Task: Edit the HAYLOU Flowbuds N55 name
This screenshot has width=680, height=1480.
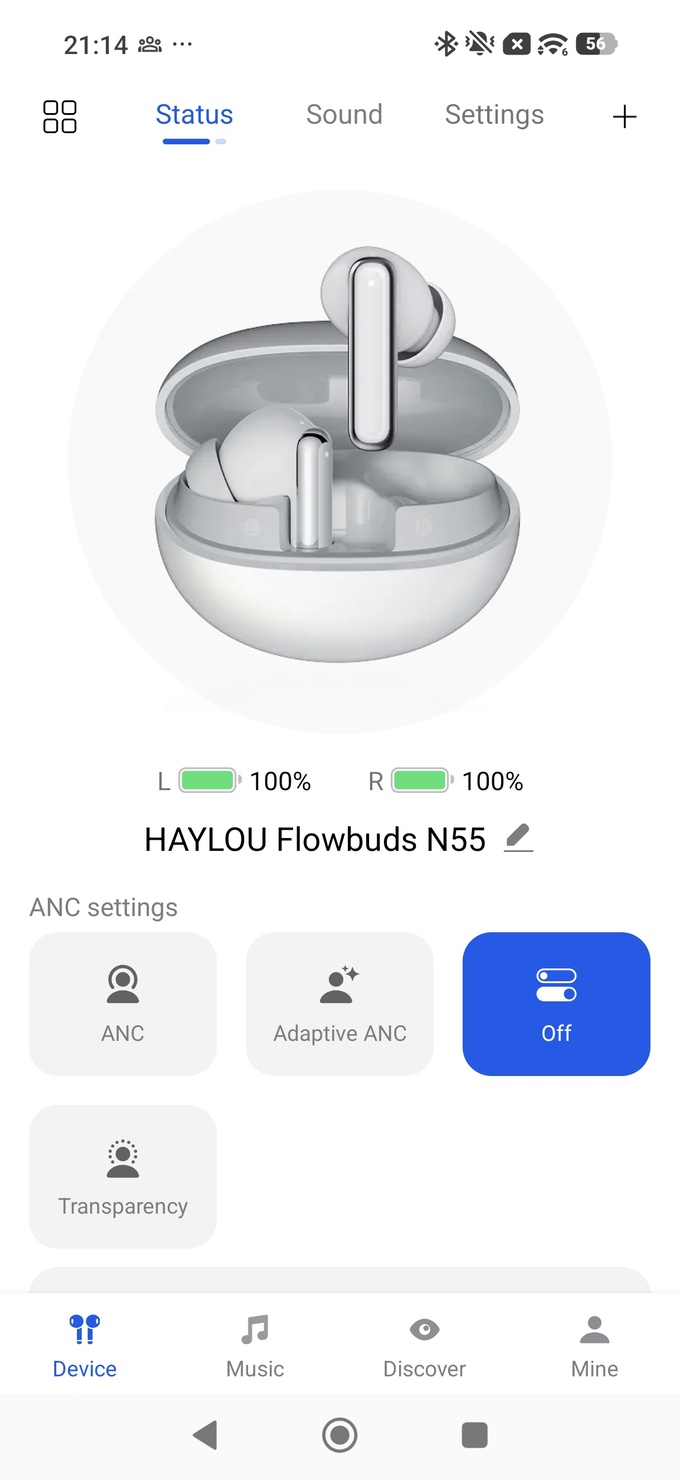Action: (518, 838)
